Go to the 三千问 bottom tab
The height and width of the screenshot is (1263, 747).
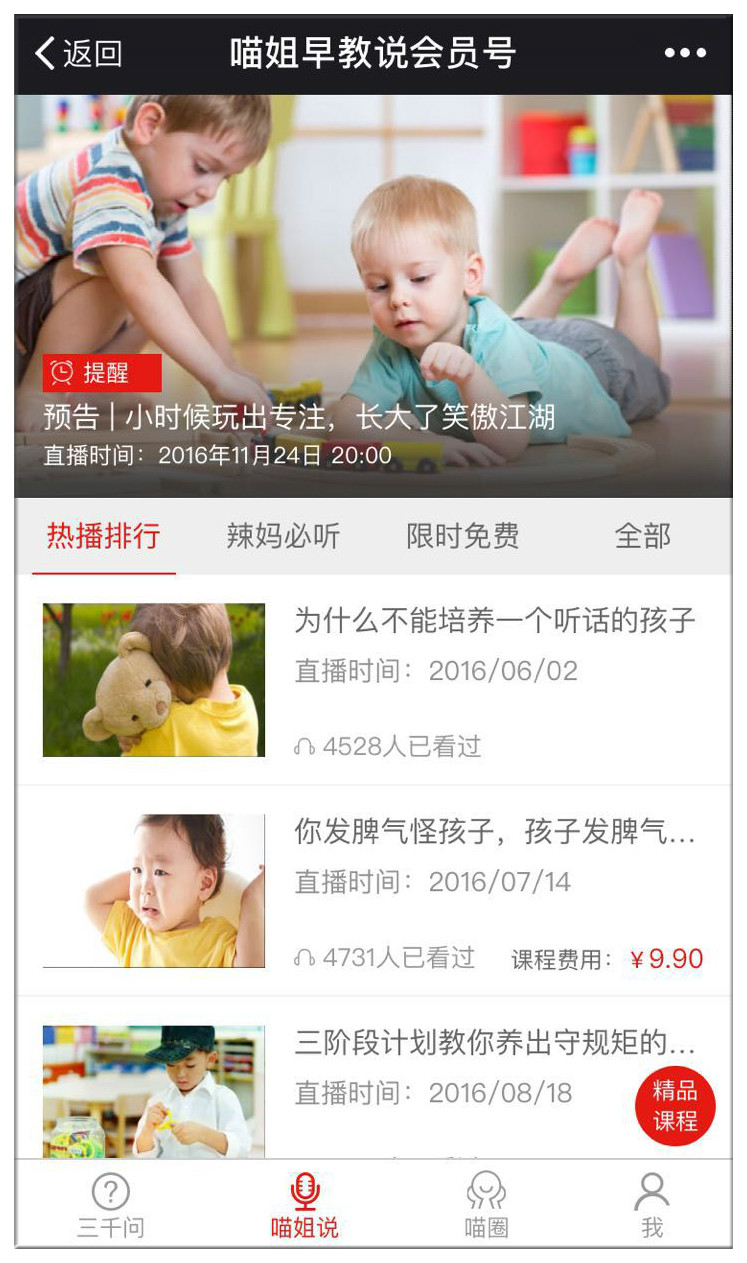click(x=111, y=1205)
